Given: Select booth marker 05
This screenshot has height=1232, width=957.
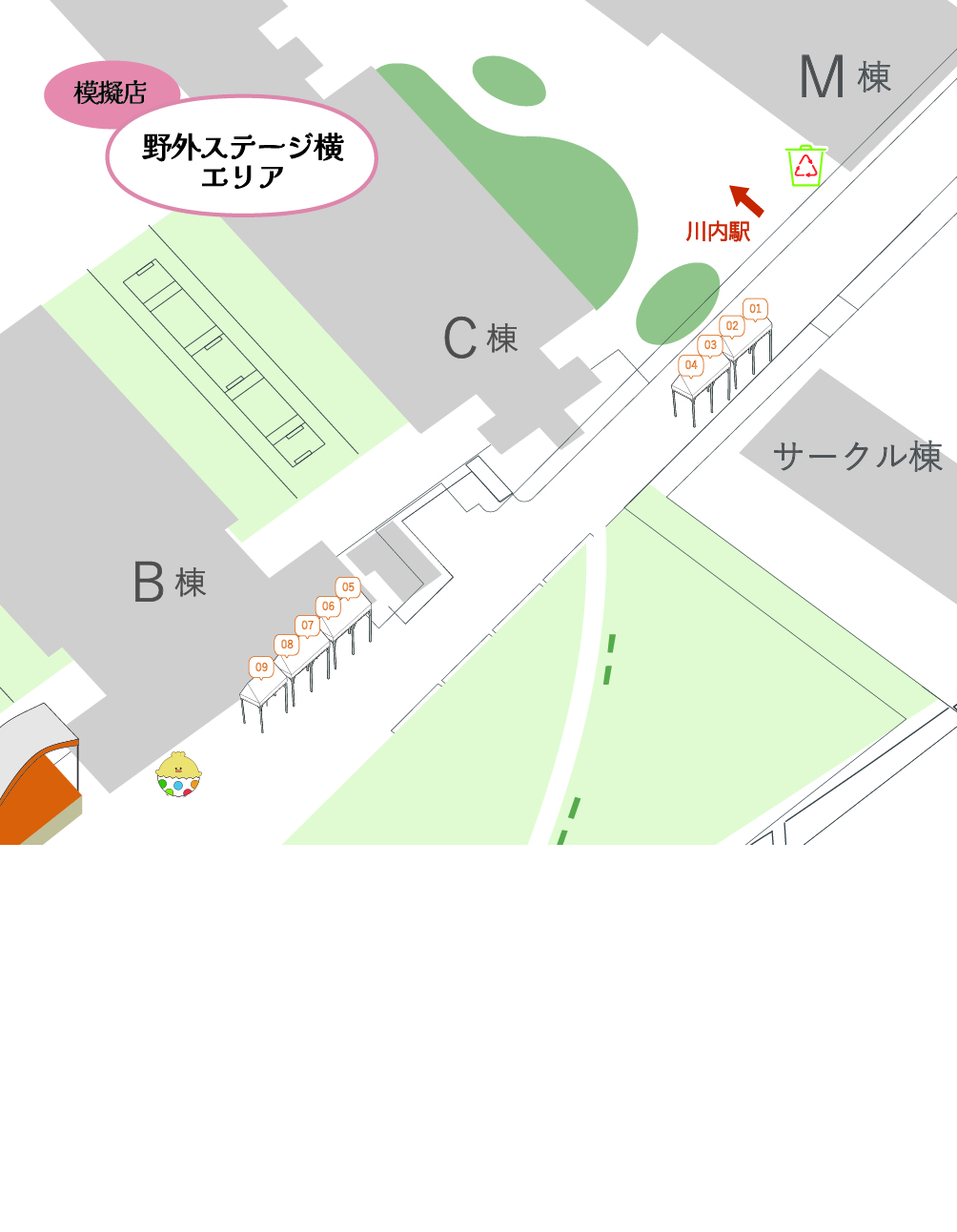Looking at the screenshot, I should click(x=348, y=587).
